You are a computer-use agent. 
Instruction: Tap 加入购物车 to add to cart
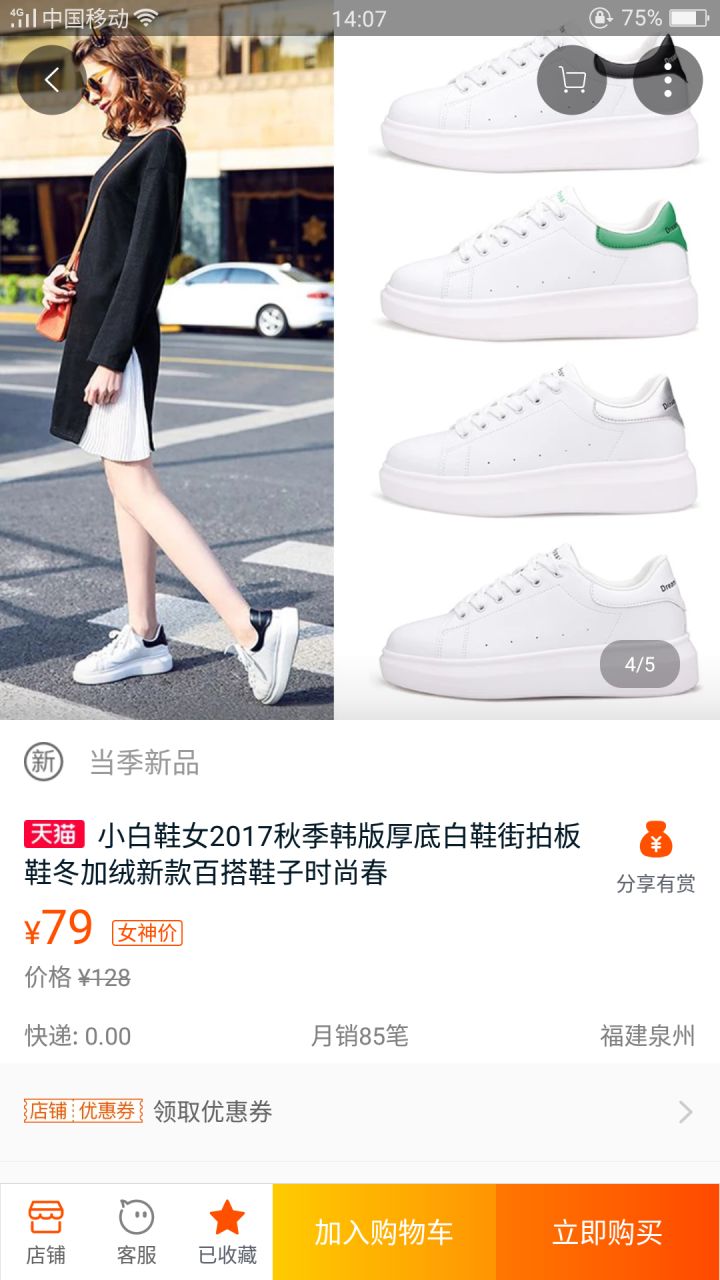[x=384, y=1232]
